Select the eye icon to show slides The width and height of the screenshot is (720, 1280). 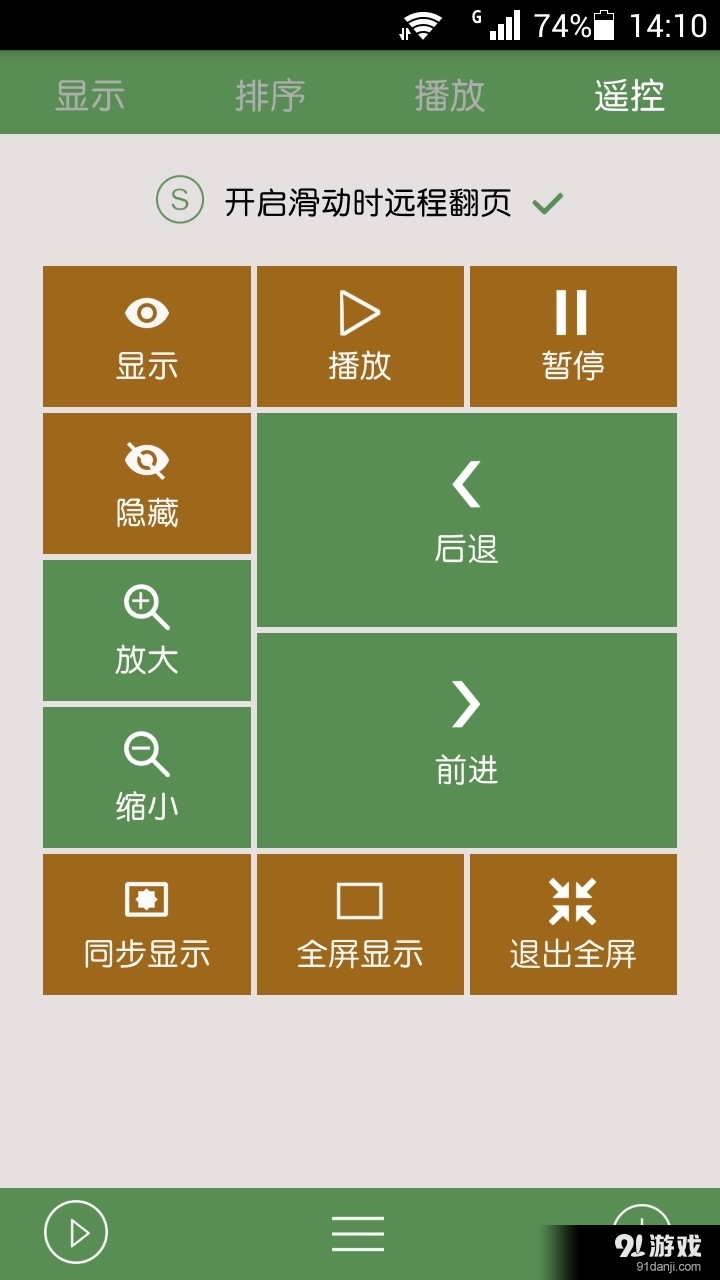147,313
